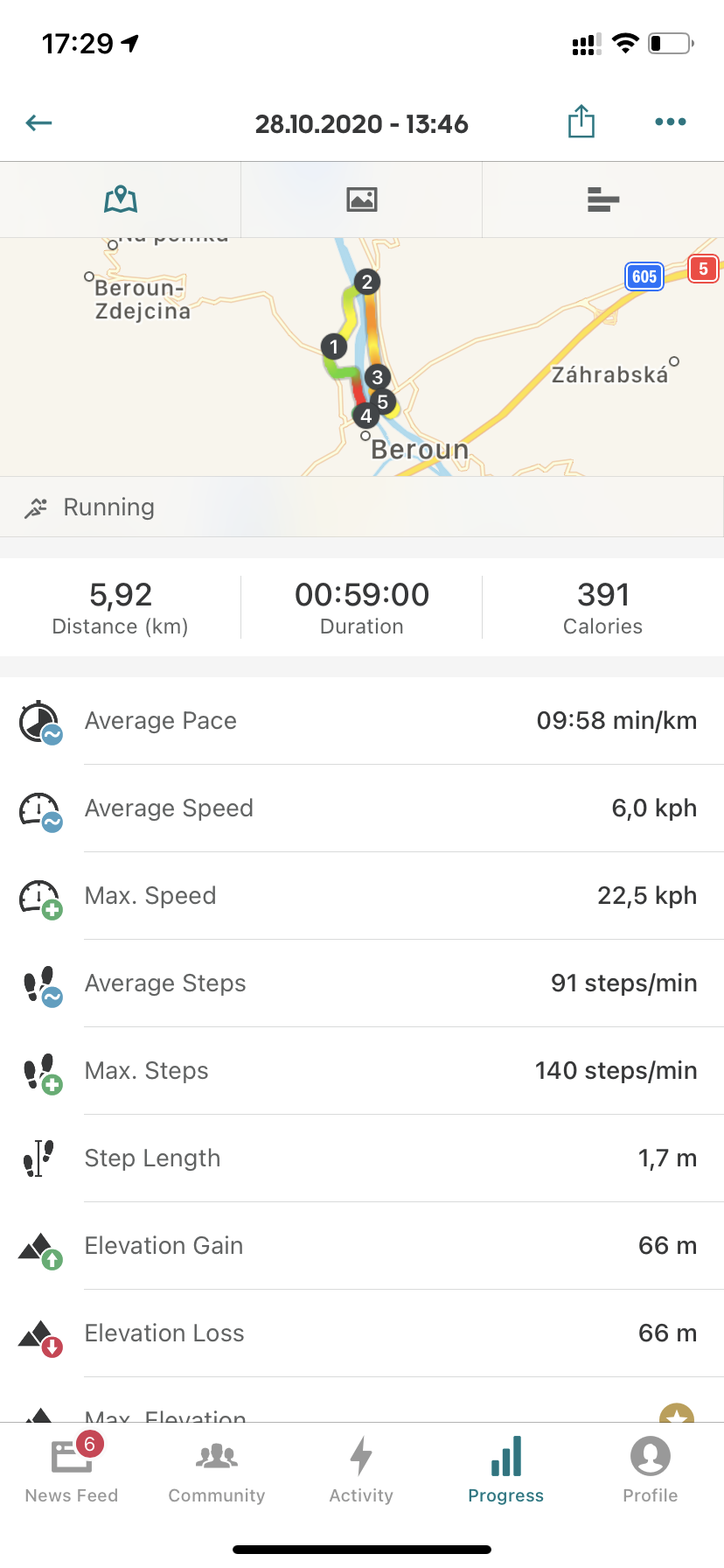Open the News Feed tab

[x=72, y=1468]
